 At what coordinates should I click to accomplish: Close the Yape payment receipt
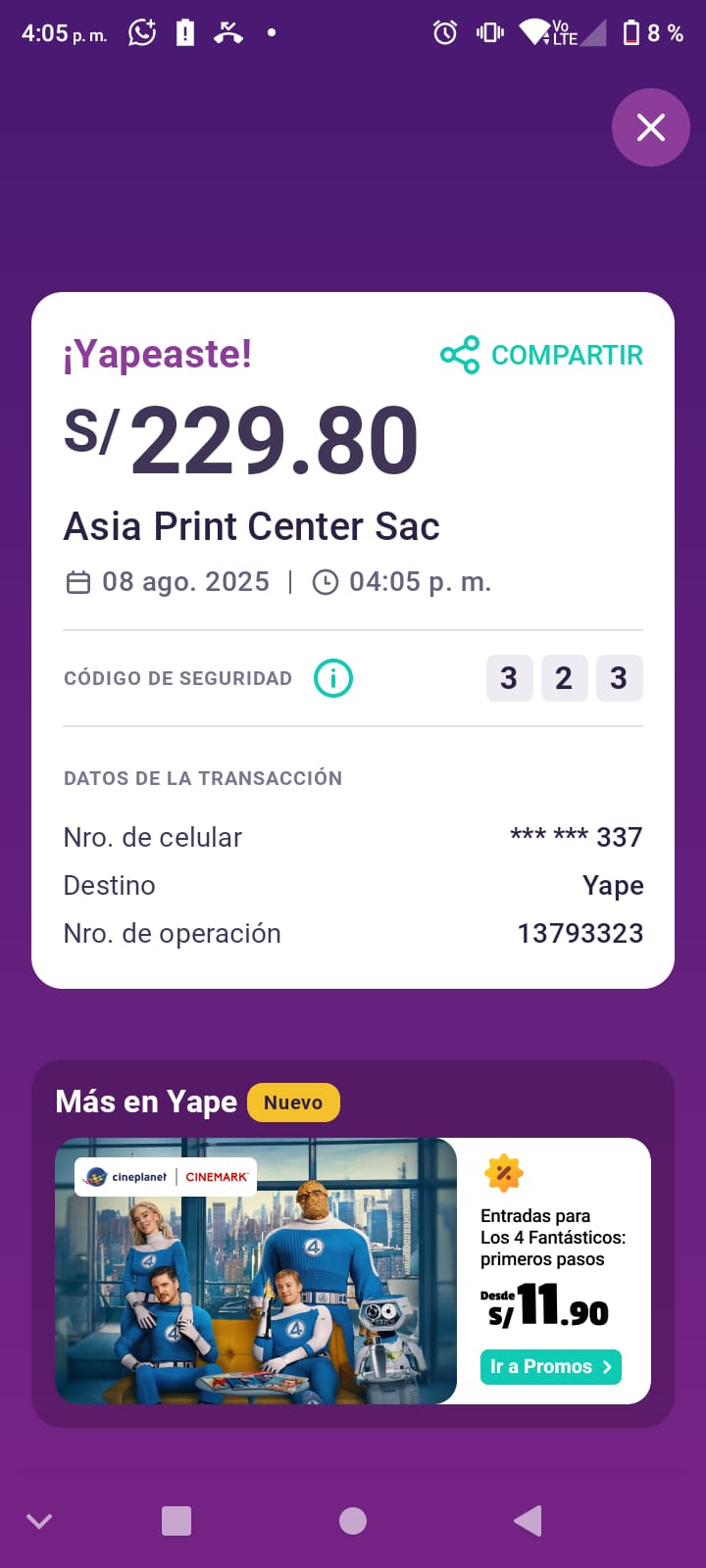click(x=651, y=127)
